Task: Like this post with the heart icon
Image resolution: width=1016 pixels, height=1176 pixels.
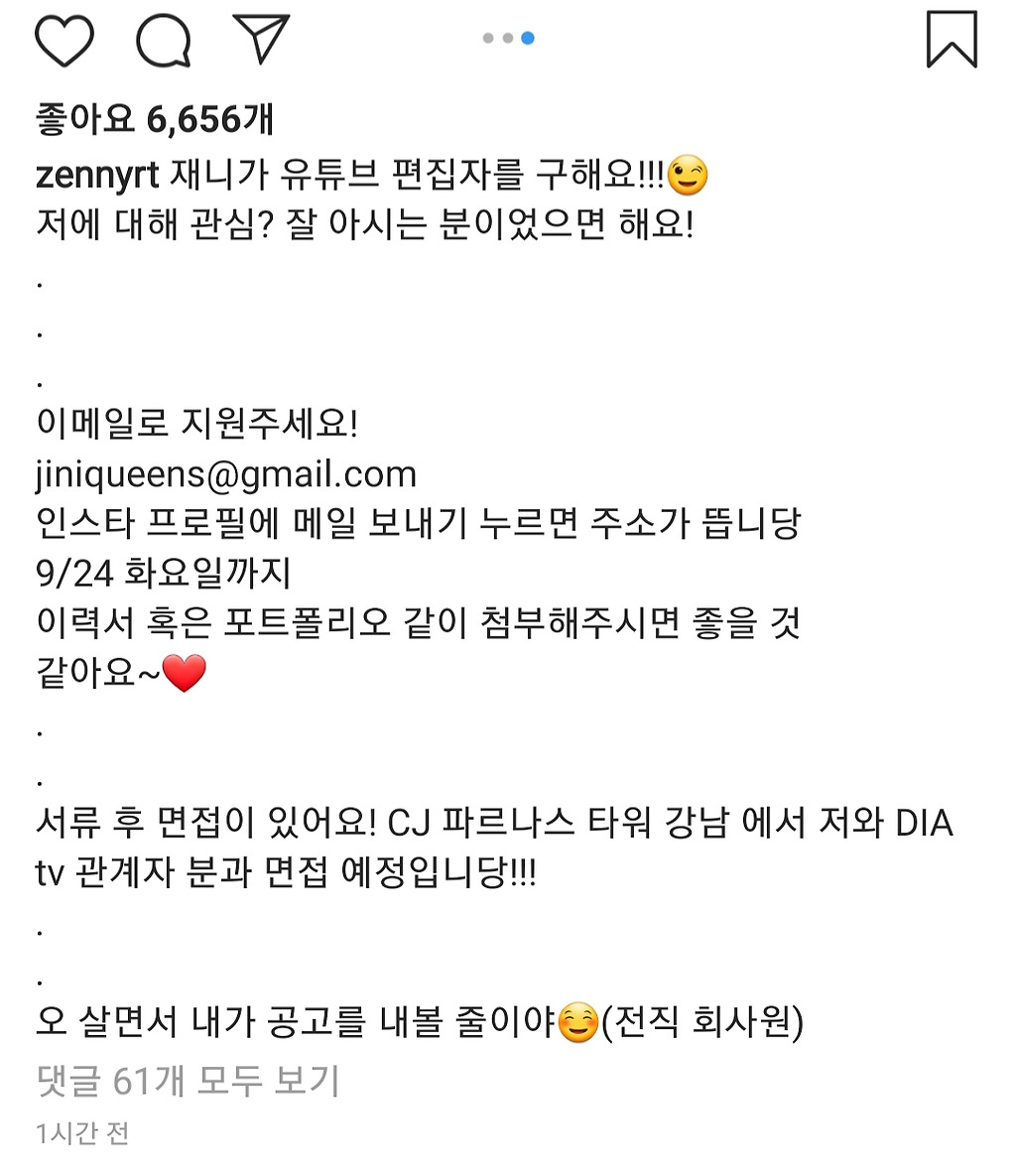Action: [x=63, y=41]
